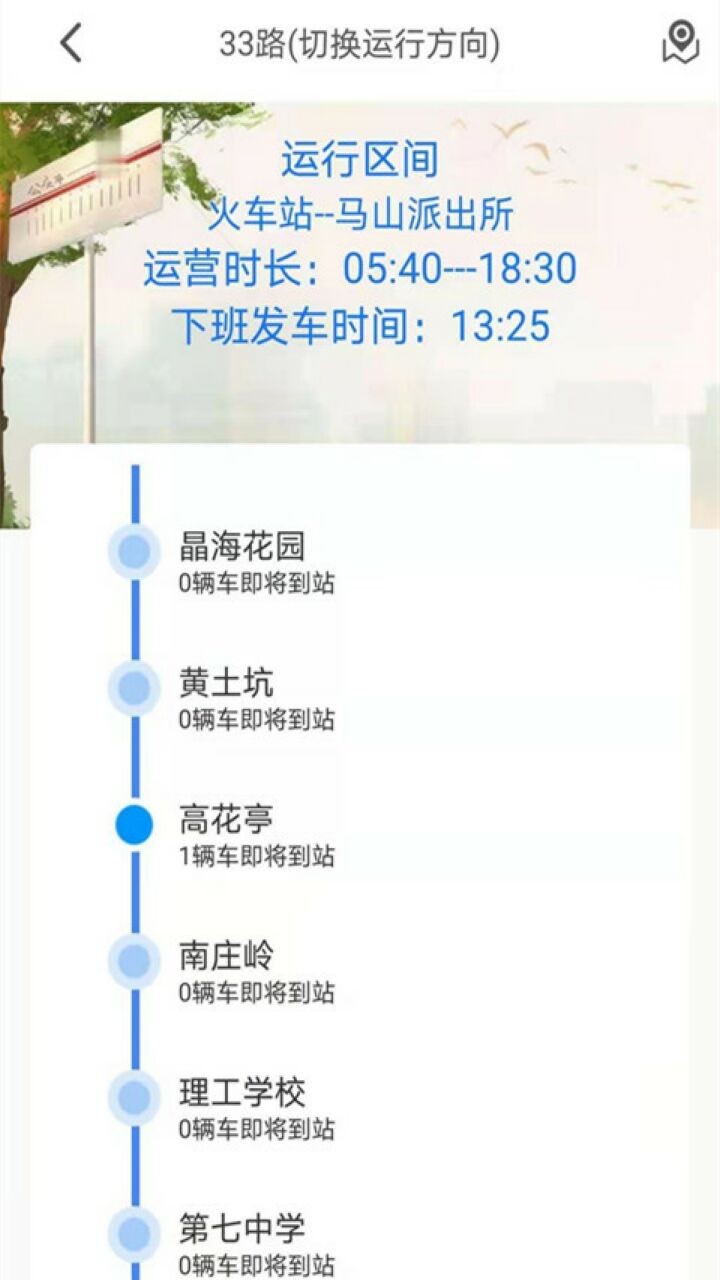This screenshot has width=720, height=1280.
Task: Open the map location icon
Action: point(680,44)
